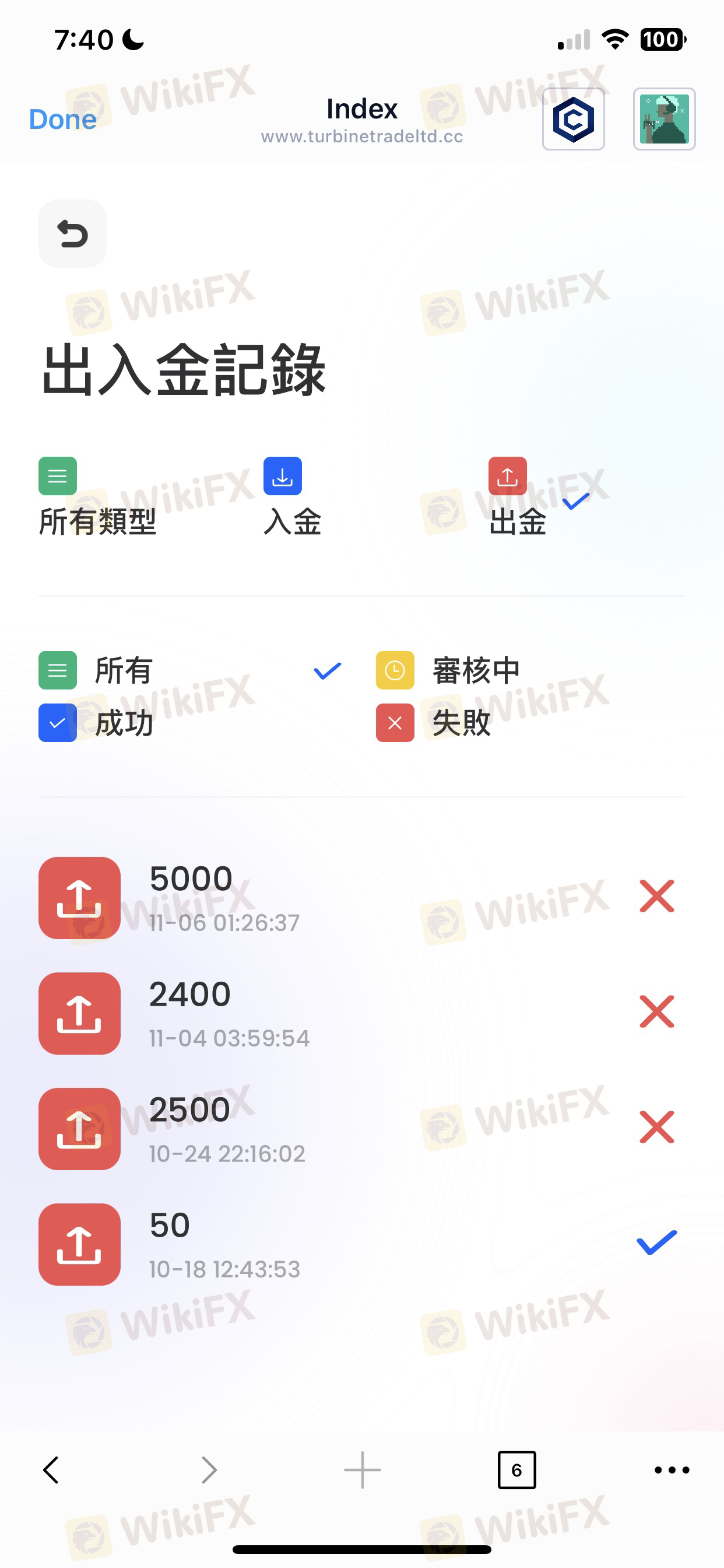This screenshot has width=724, height=1568.
Task: Tap Done to close the browser
Action: coord(63,120)
